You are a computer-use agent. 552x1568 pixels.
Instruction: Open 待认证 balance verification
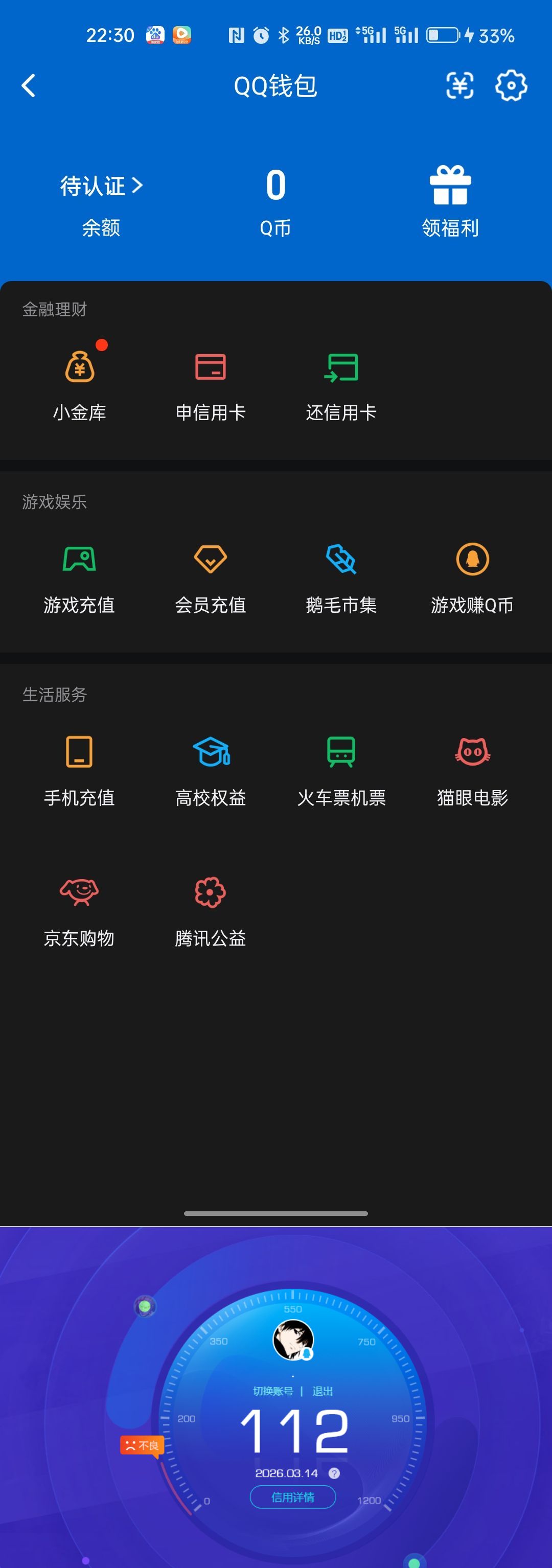101,186
